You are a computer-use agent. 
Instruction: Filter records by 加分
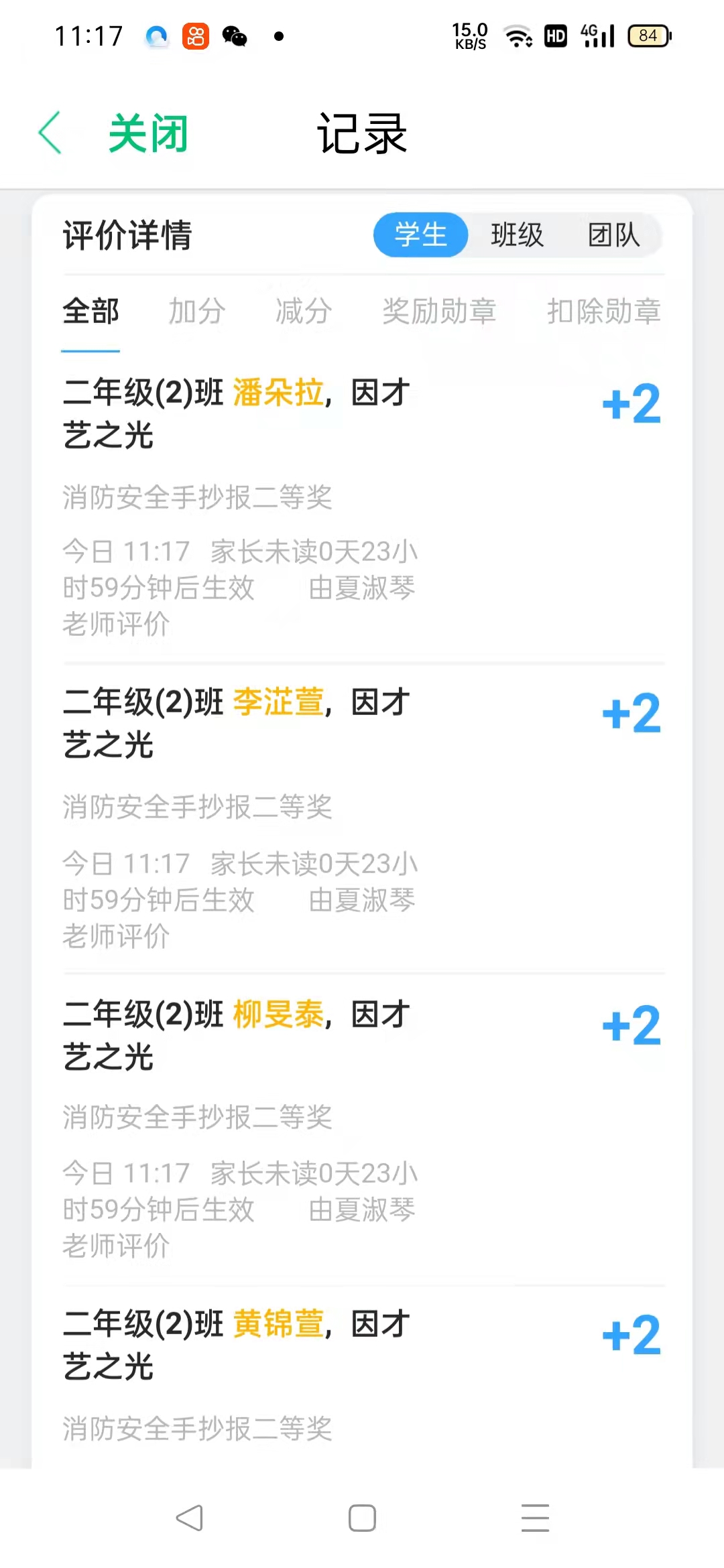[196, 312]
